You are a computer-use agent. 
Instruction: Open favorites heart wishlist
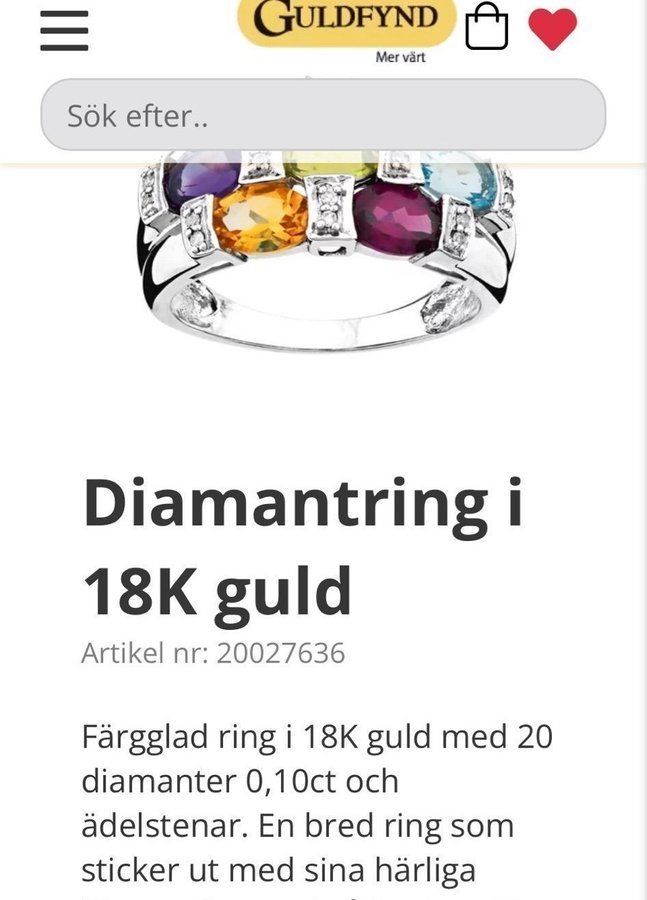[552, 29]
